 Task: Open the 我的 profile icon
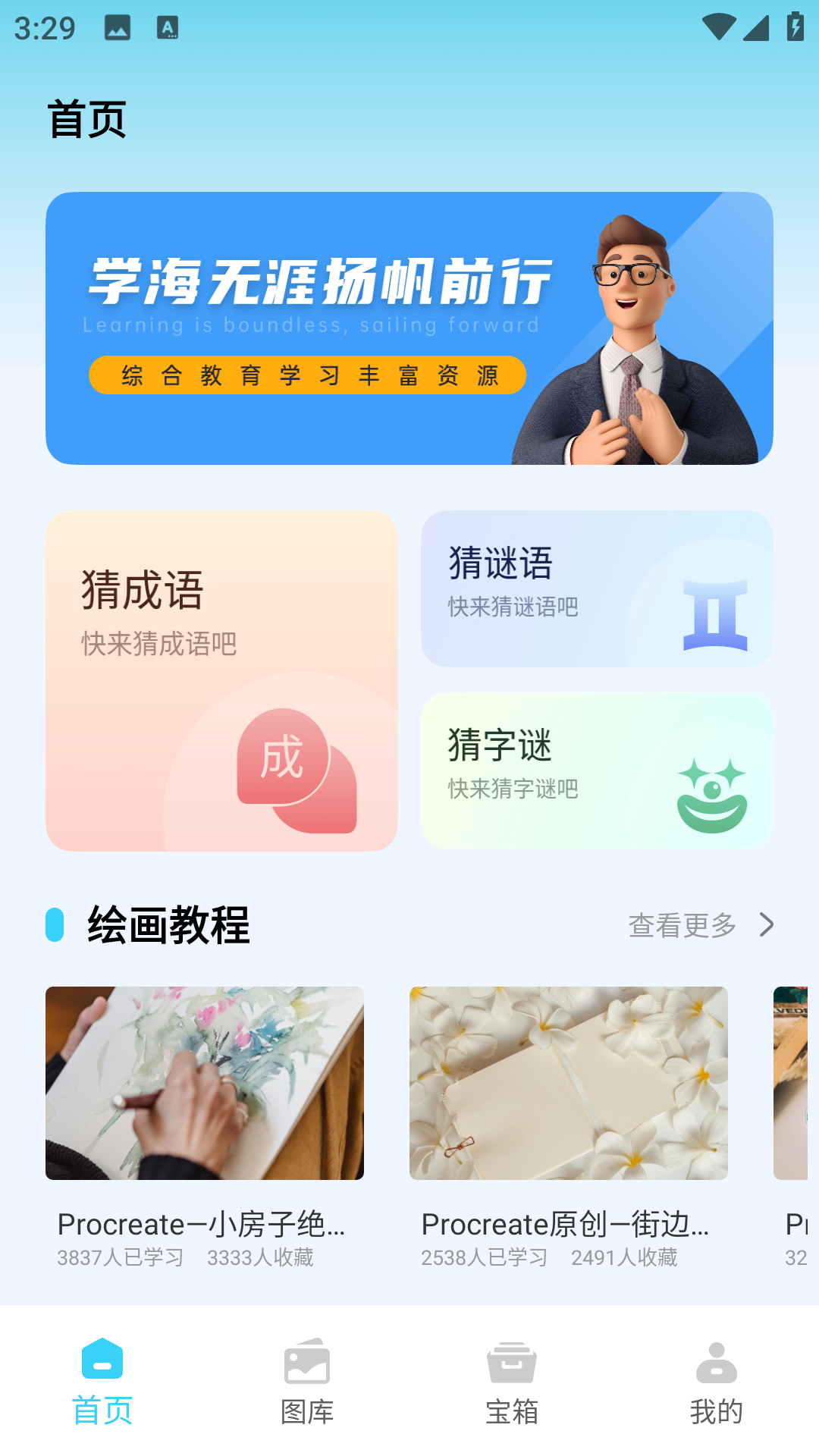tap(717, 1362)
